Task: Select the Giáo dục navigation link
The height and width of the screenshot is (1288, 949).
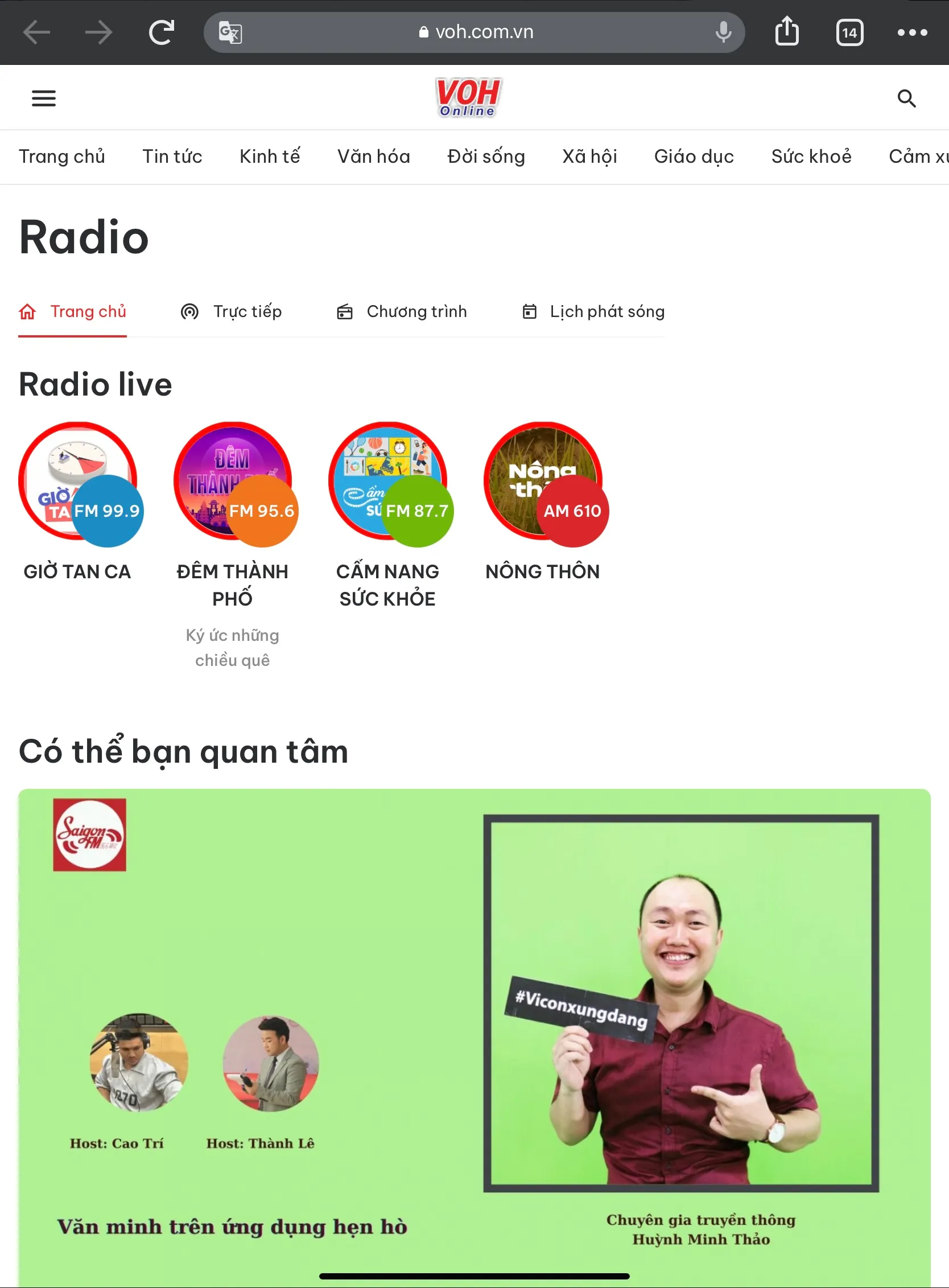Action: tap(694, 157)
